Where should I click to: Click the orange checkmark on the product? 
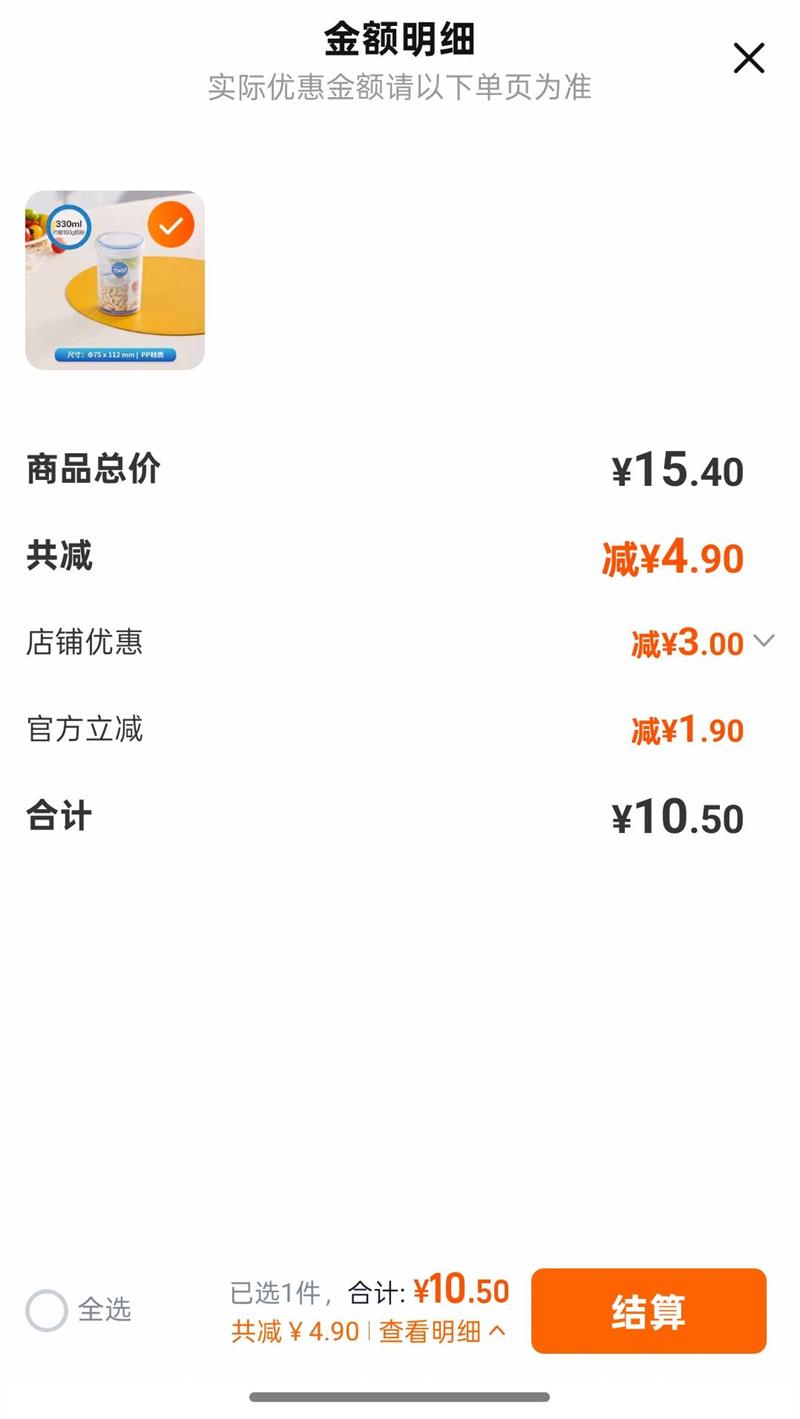[170, 224]
